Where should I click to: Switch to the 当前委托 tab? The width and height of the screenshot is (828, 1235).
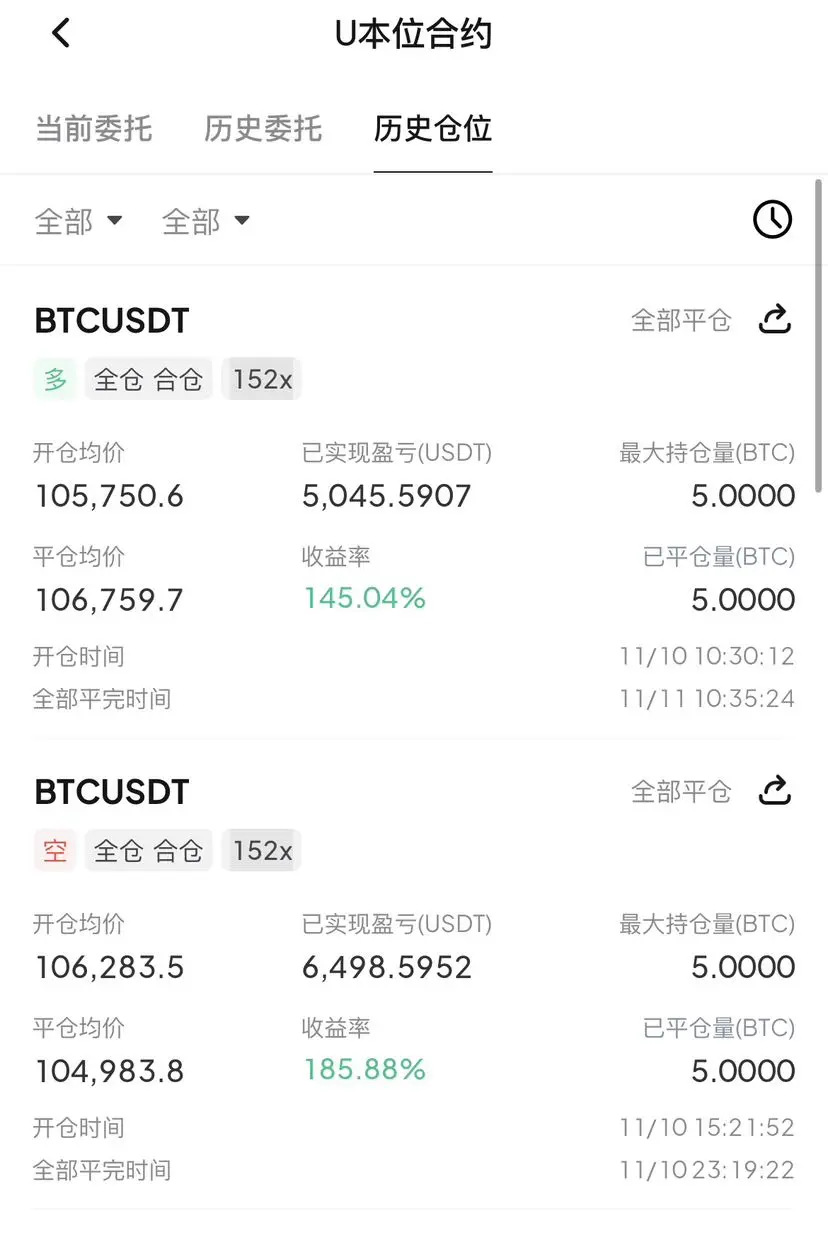pos(94,129)
